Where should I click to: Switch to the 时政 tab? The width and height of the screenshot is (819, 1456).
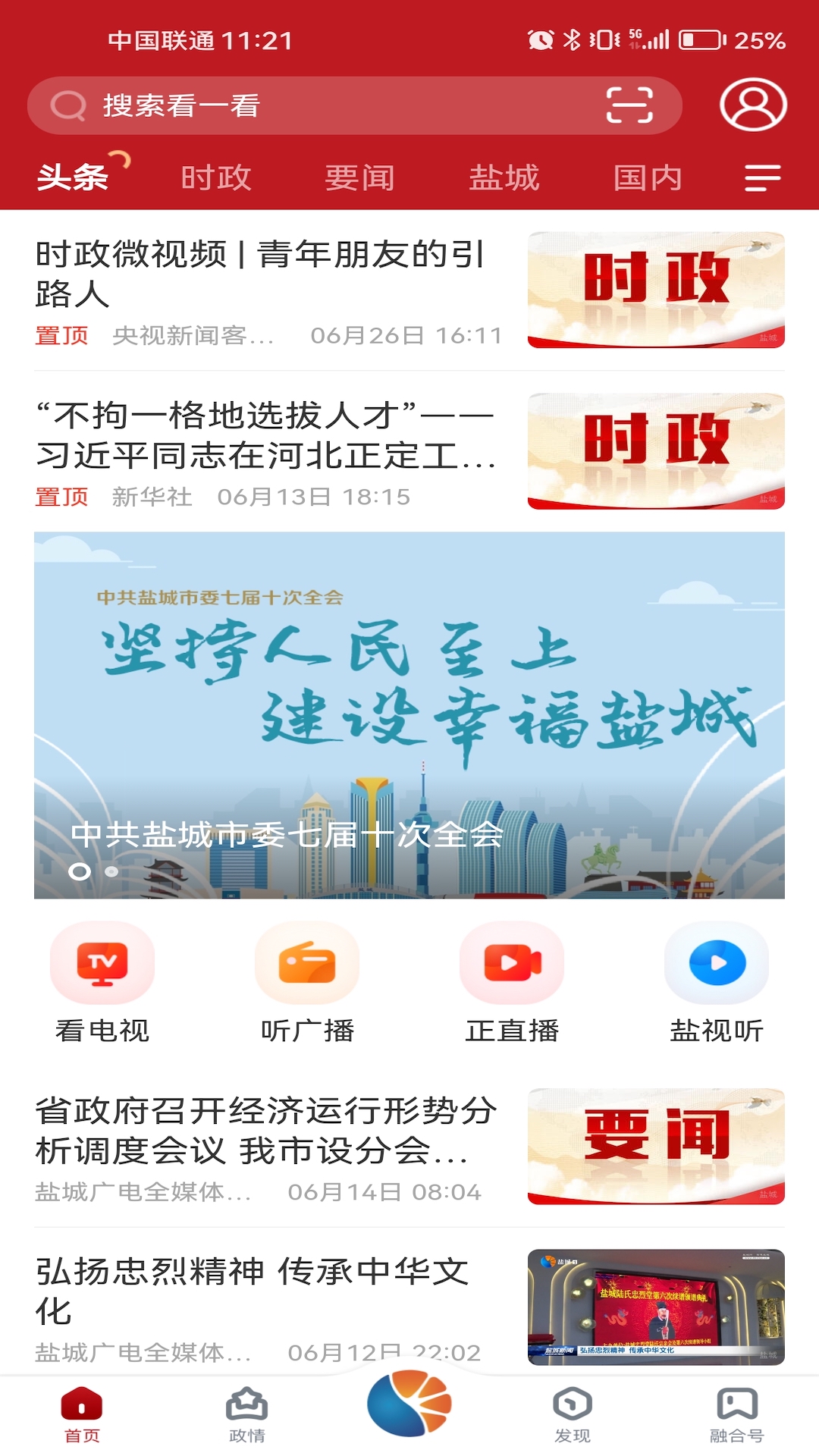tap(216, 177)
